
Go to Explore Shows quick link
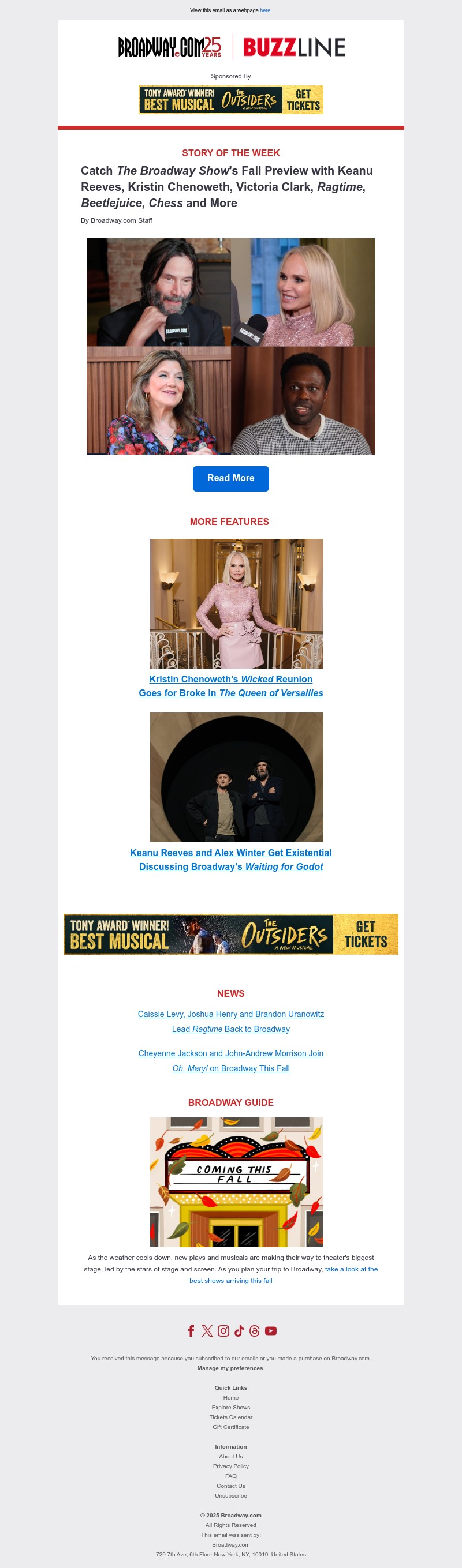pyautogui.click(x=230, y=1407)
